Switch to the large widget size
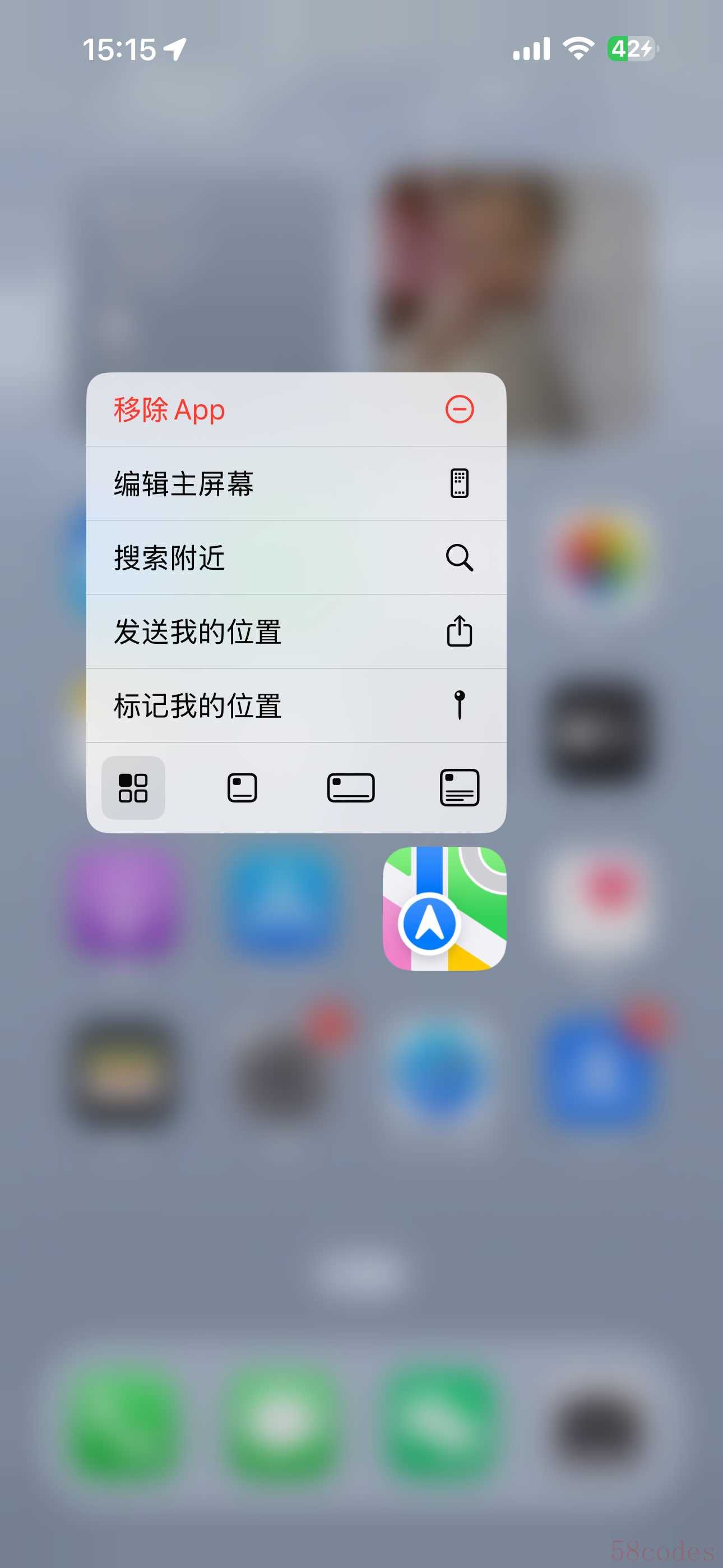Viewport: 723px width, 1568px height. (x=460, y=788)
